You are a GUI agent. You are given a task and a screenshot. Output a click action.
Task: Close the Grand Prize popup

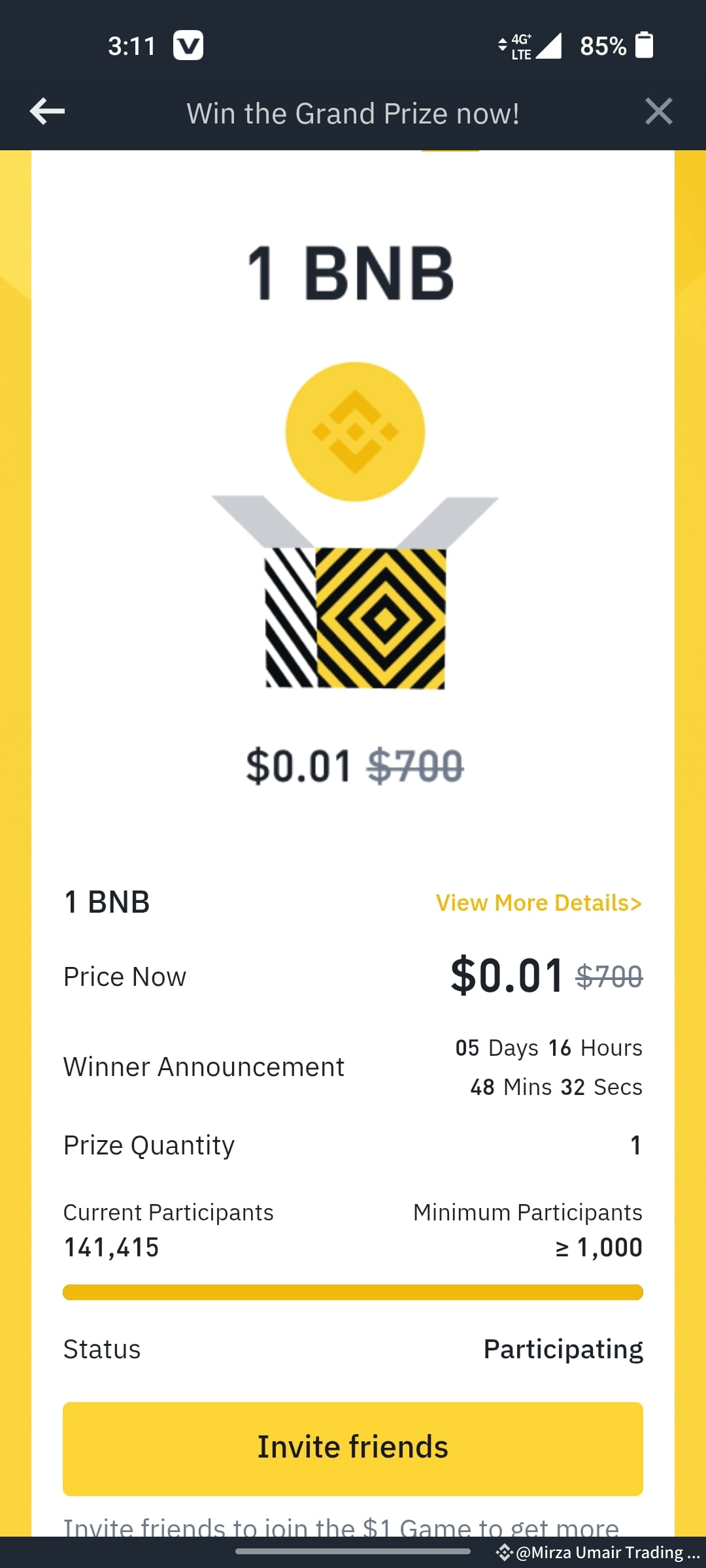[659, 112]
